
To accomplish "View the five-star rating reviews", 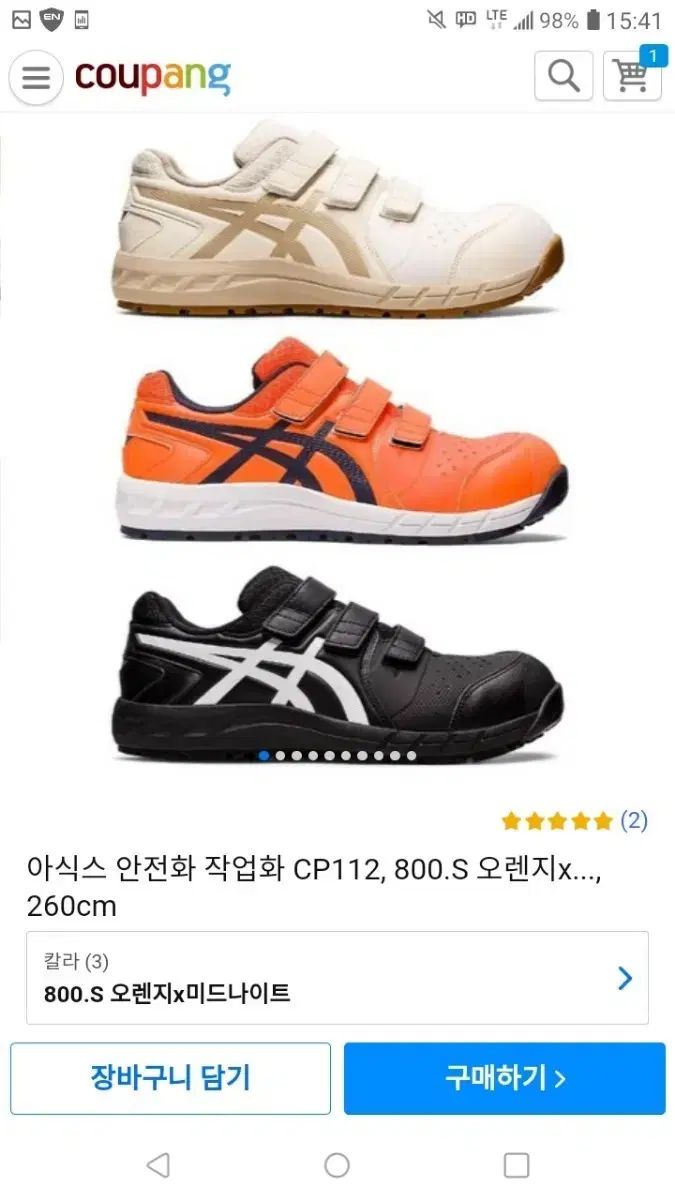I will coord(574,821).
